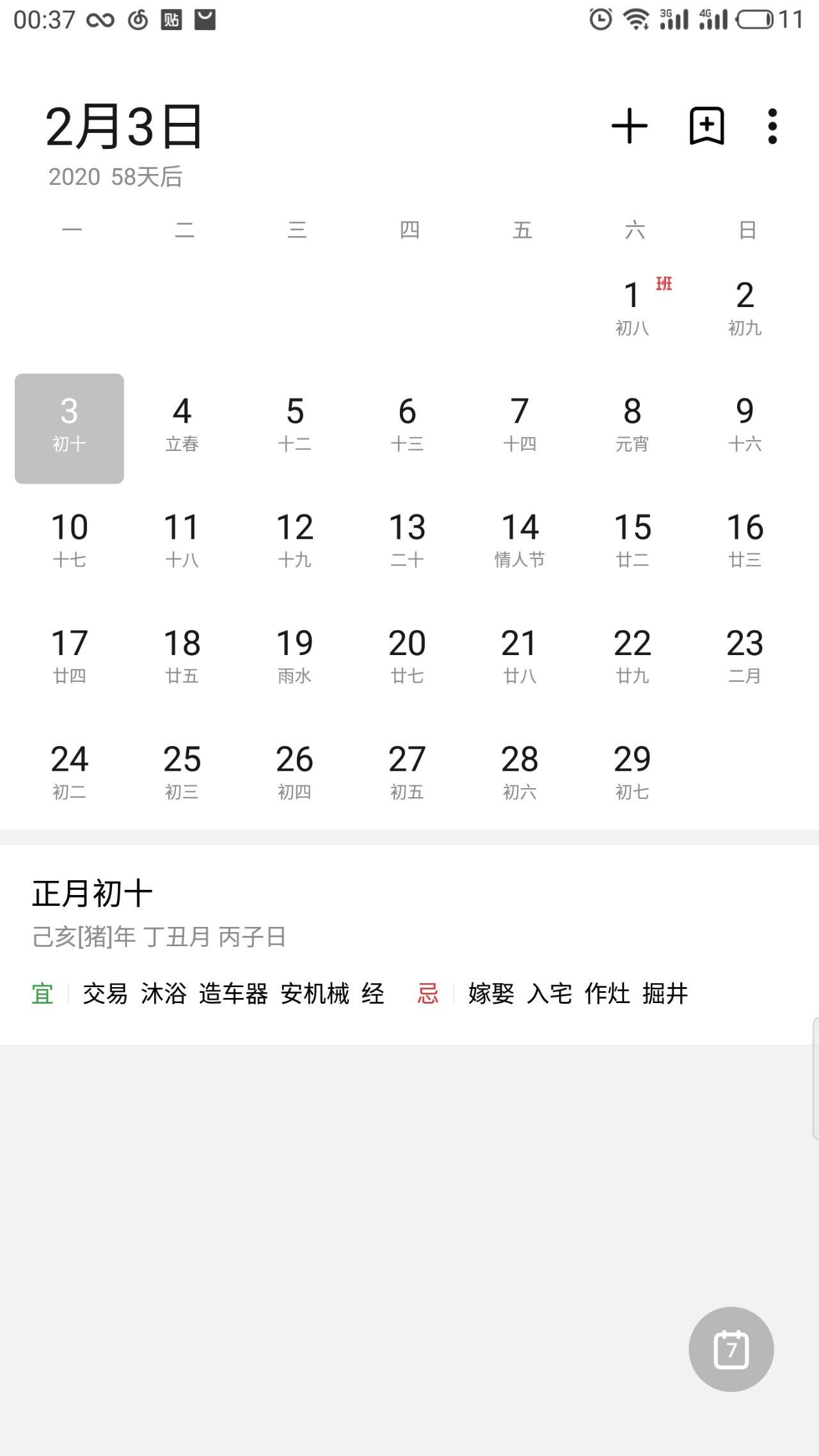The height and width of the screenshot is (1456, 819).
Task: Tap the 2月3日 date header
Action: click(x=124, y=127)
